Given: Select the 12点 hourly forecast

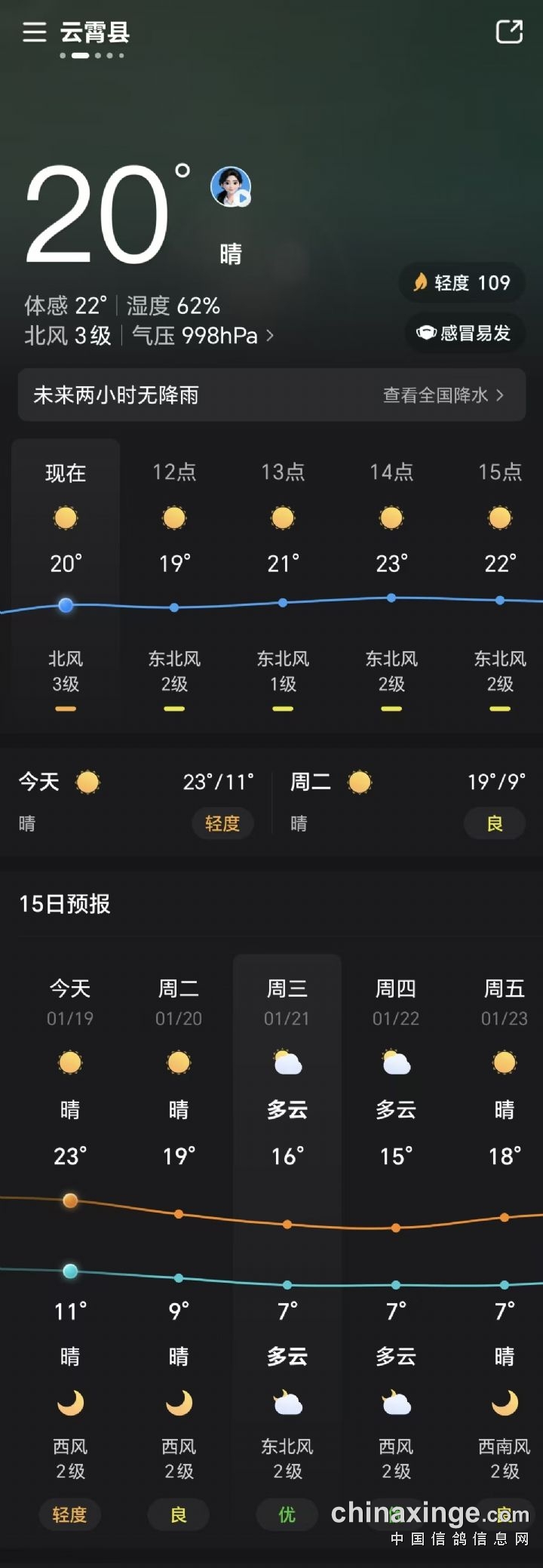Looking at the screenshot, I should click(x=174, y=581).
